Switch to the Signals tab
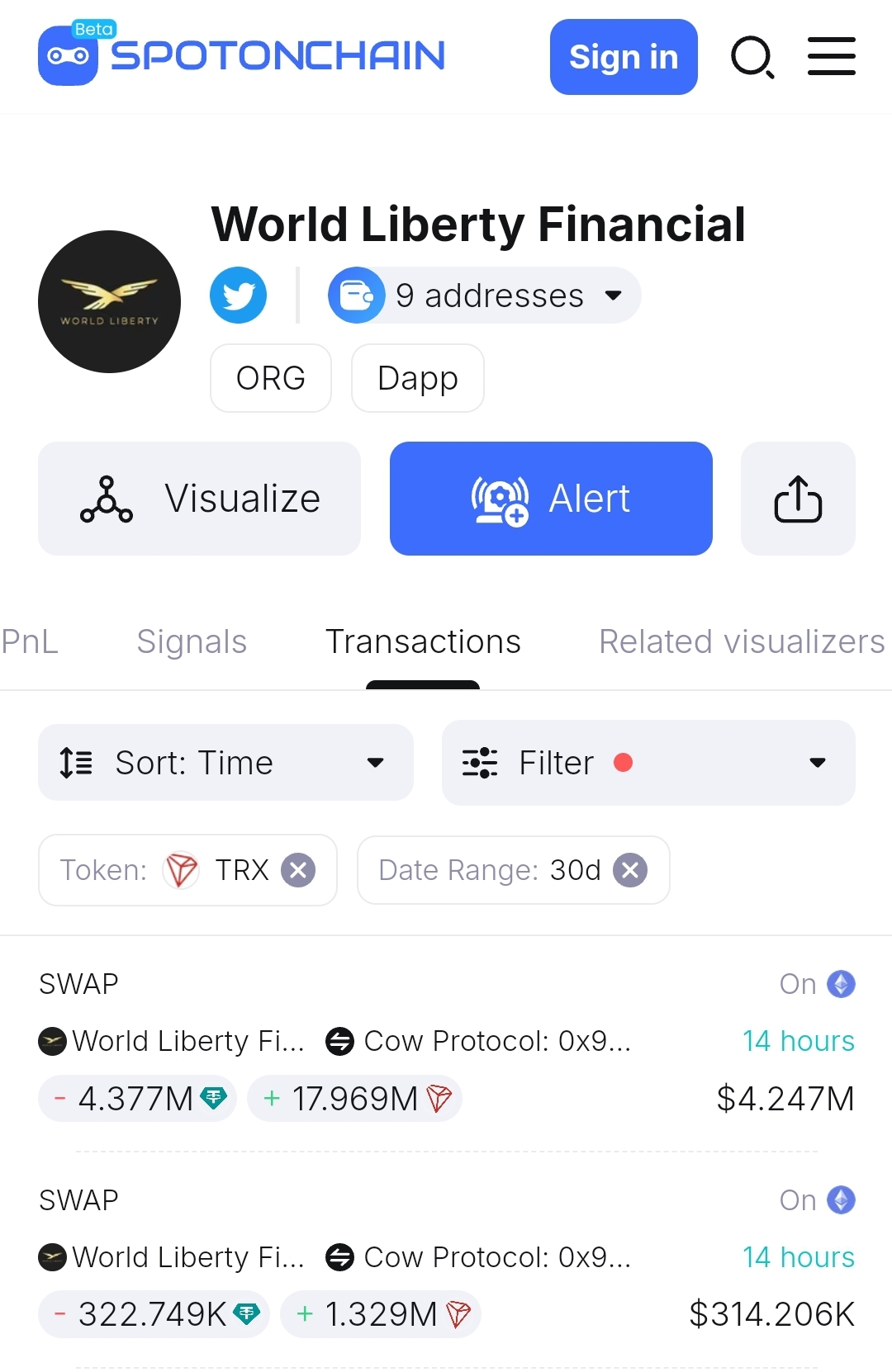 coord(192,641)
